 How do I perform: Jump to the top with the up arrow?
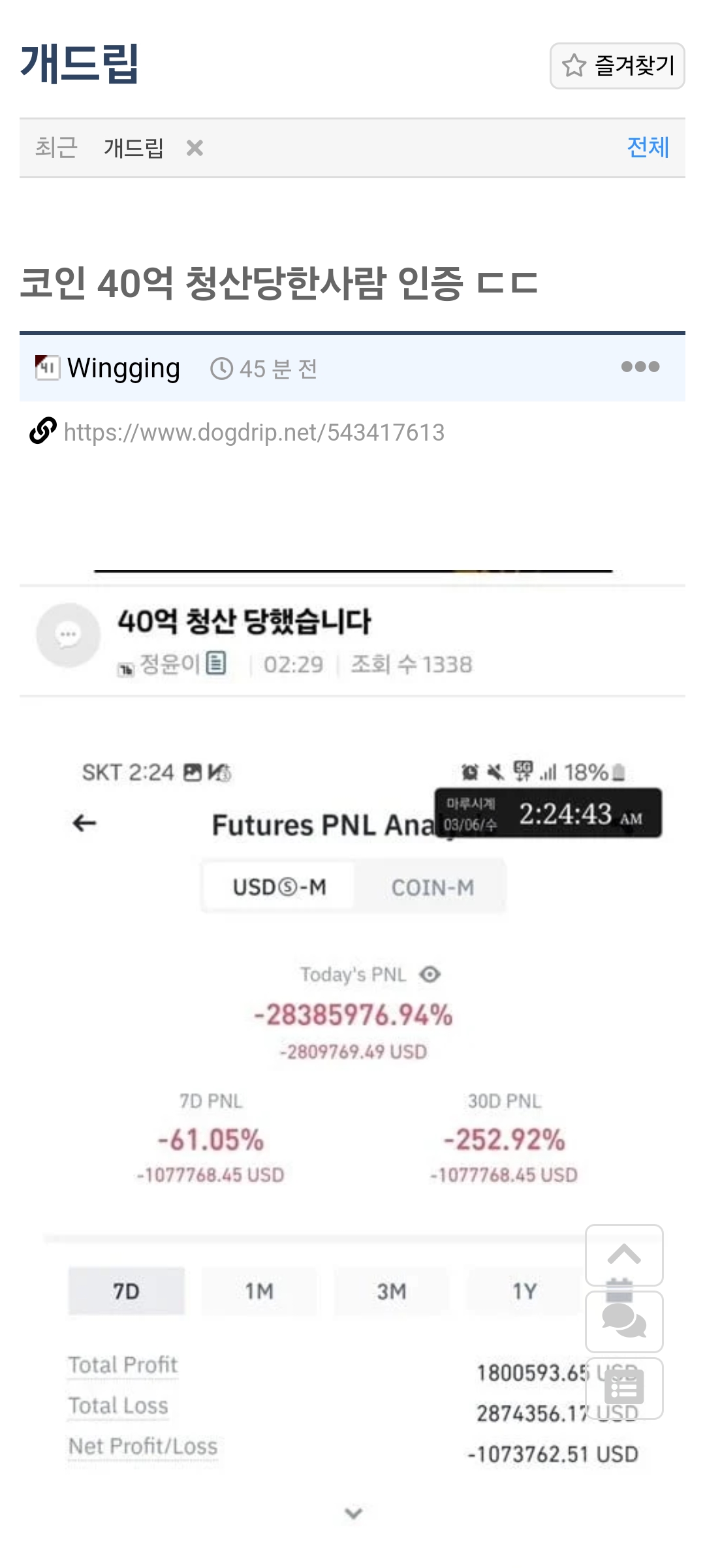tap(624, 1255)
